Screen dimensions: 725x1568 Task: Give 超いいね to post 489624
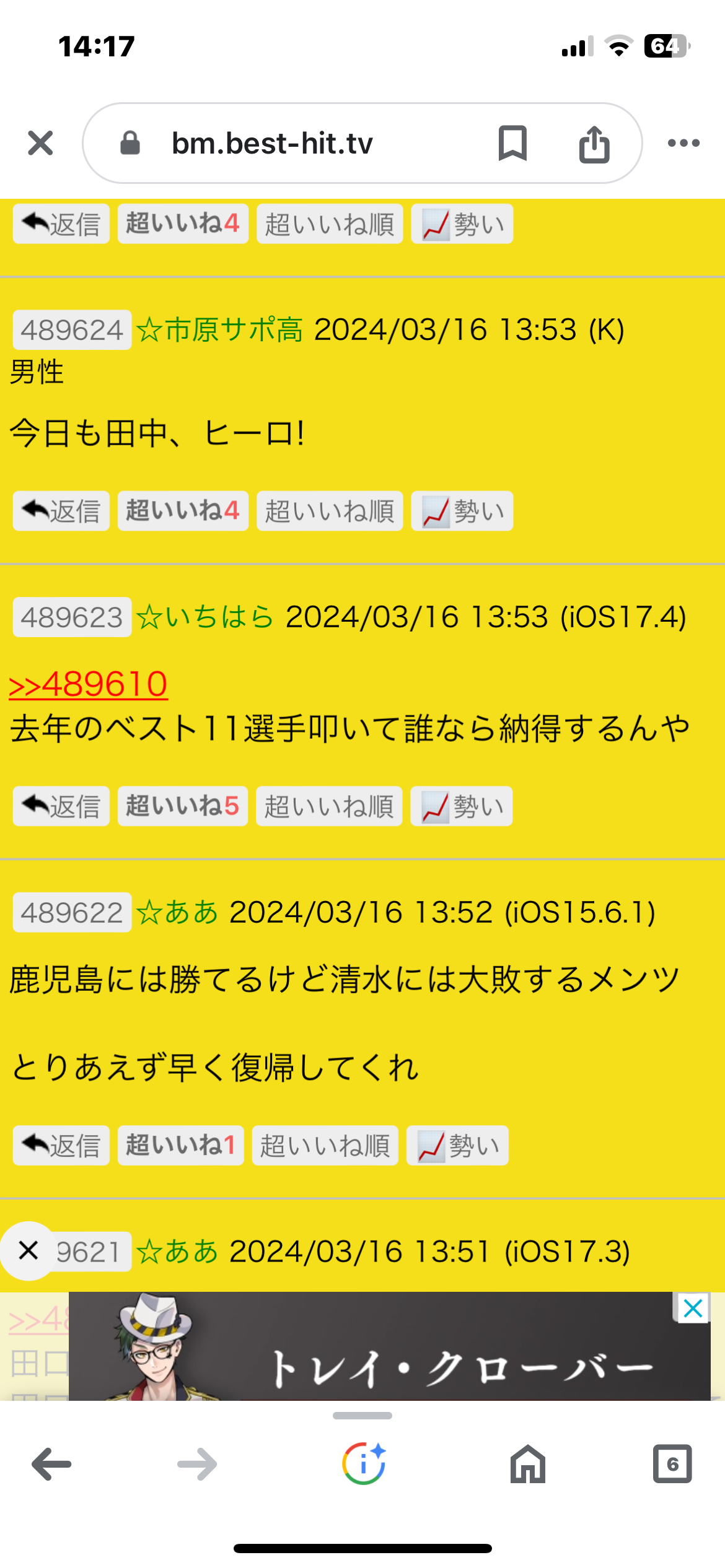(183, 511)
